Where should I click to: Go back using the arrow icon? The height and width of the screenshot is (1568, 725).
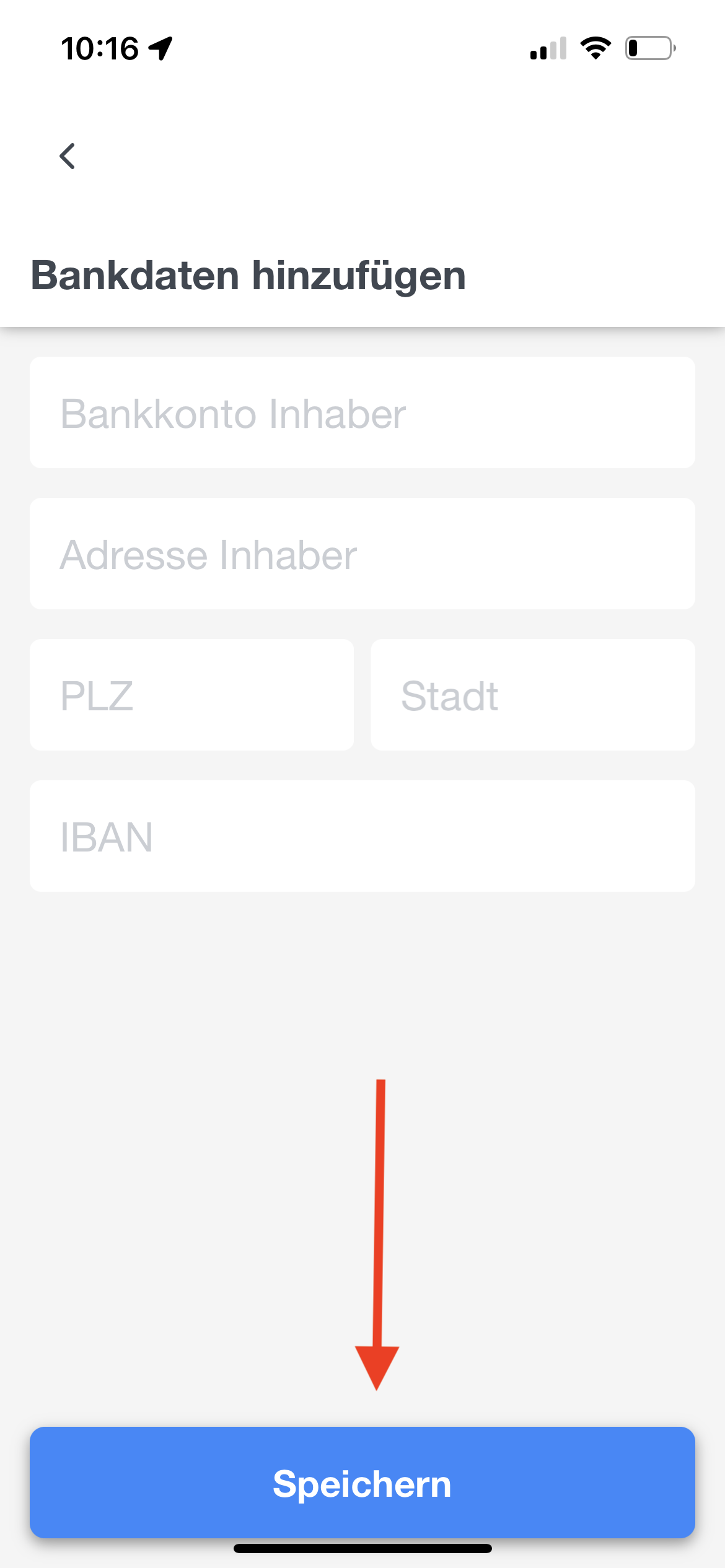67,155
